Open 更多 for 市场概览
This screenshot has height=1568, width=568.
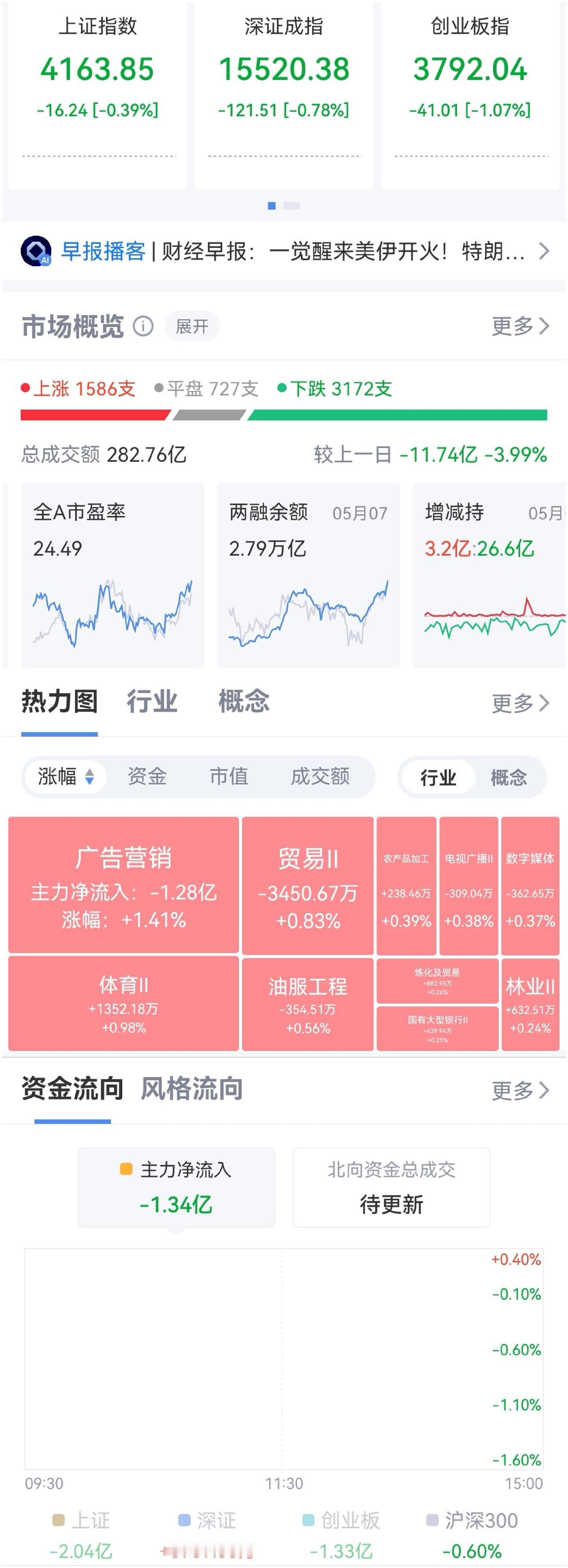tap(521, 326)
